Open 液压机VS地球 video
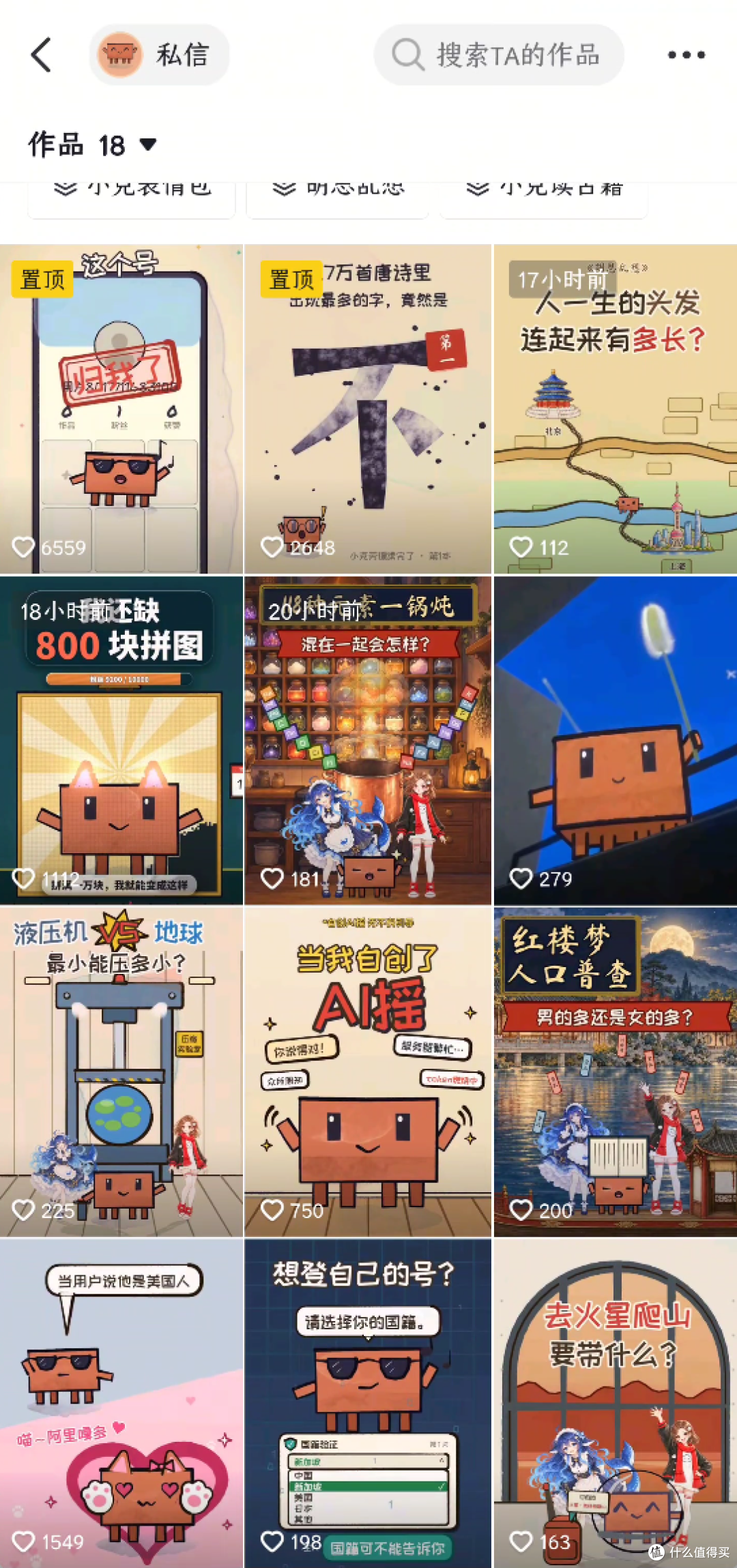The width and height of the screenshot is (737, 1568). (121, 1071)
